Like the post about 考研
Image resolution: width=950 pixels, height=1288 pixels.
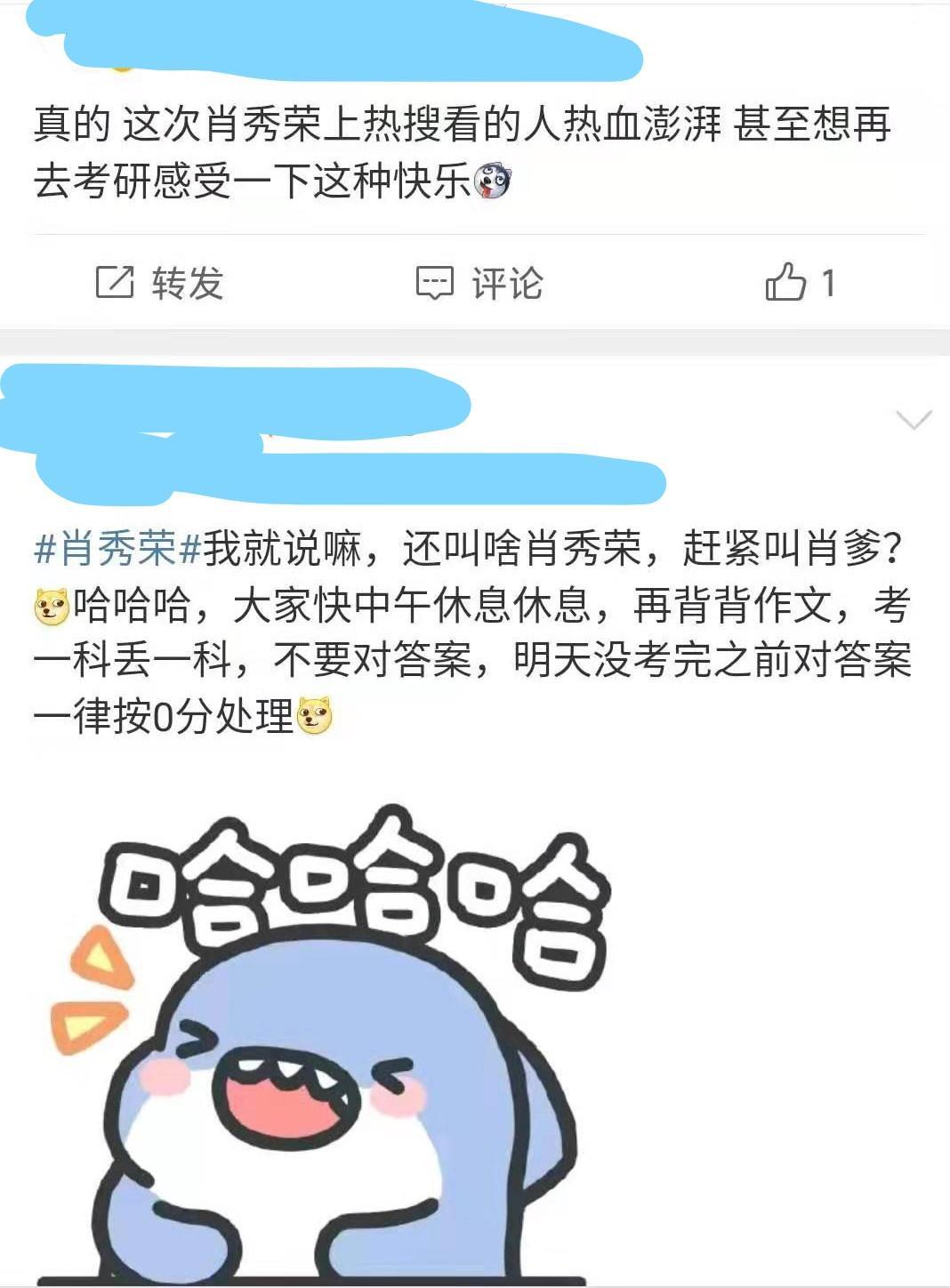[x=798, y=283]
